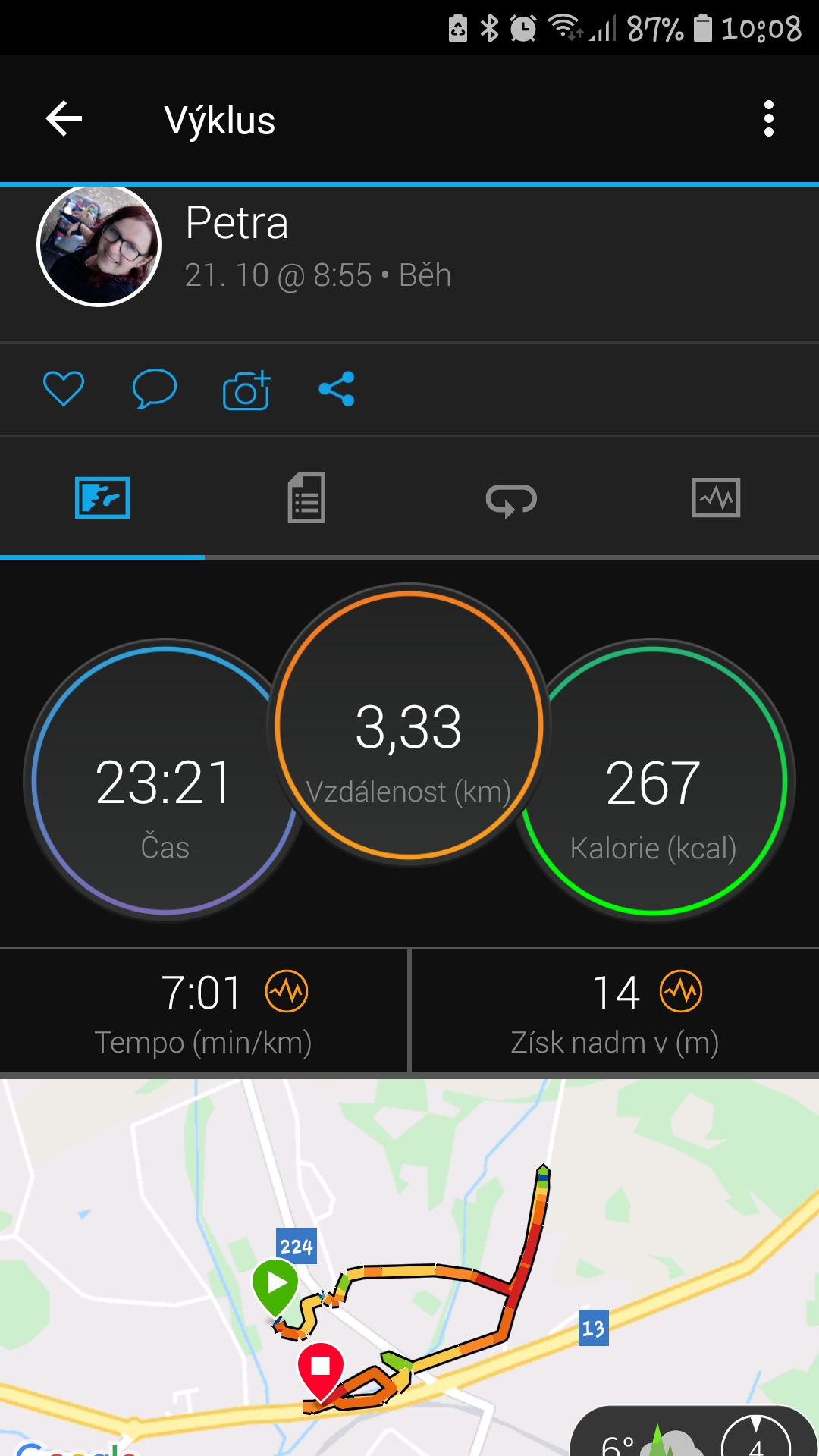Viewport: 819px width, 1456px height.
Task: Open the three-dot overflow menu
Action: 768,119
